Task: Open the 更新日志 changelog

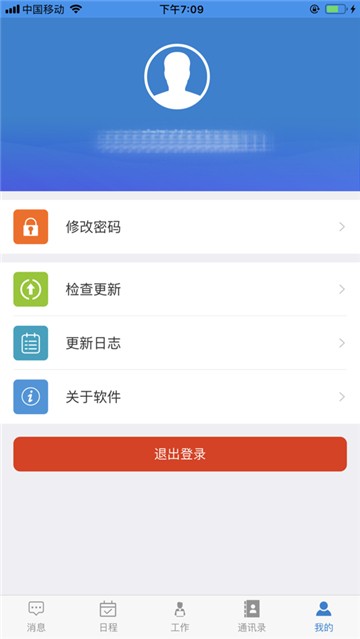Action: click(x=180, y=343)
